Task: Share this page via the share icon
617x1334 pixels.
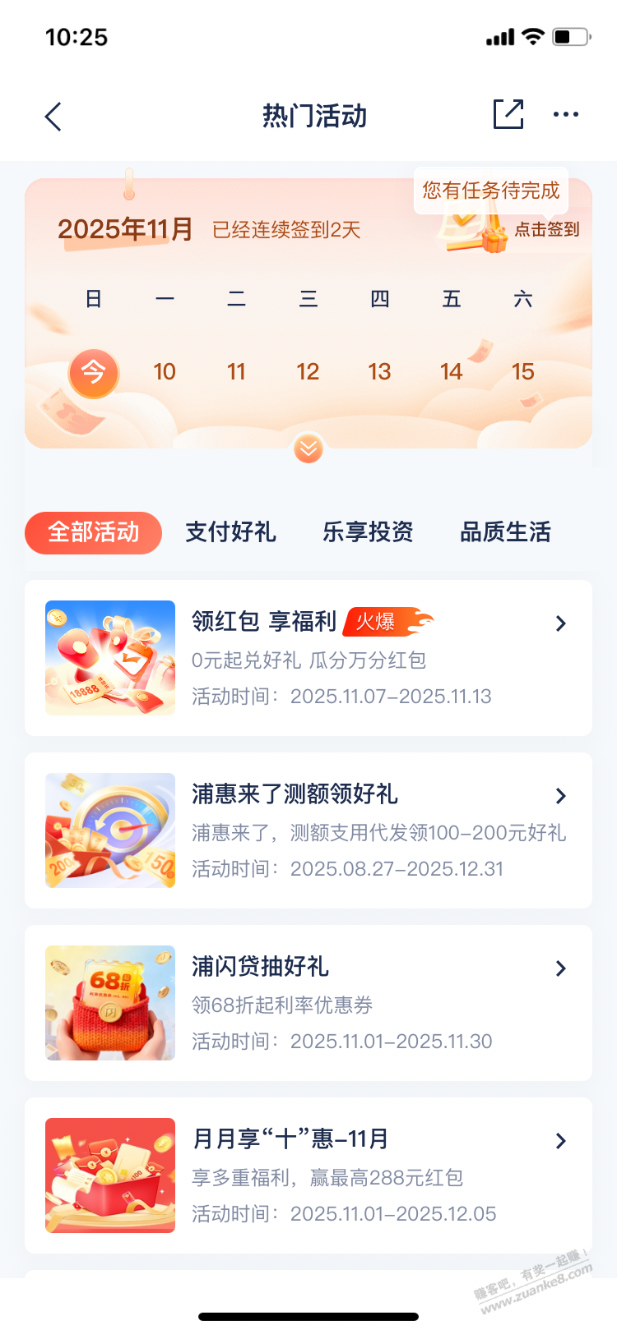Action: 508,115
